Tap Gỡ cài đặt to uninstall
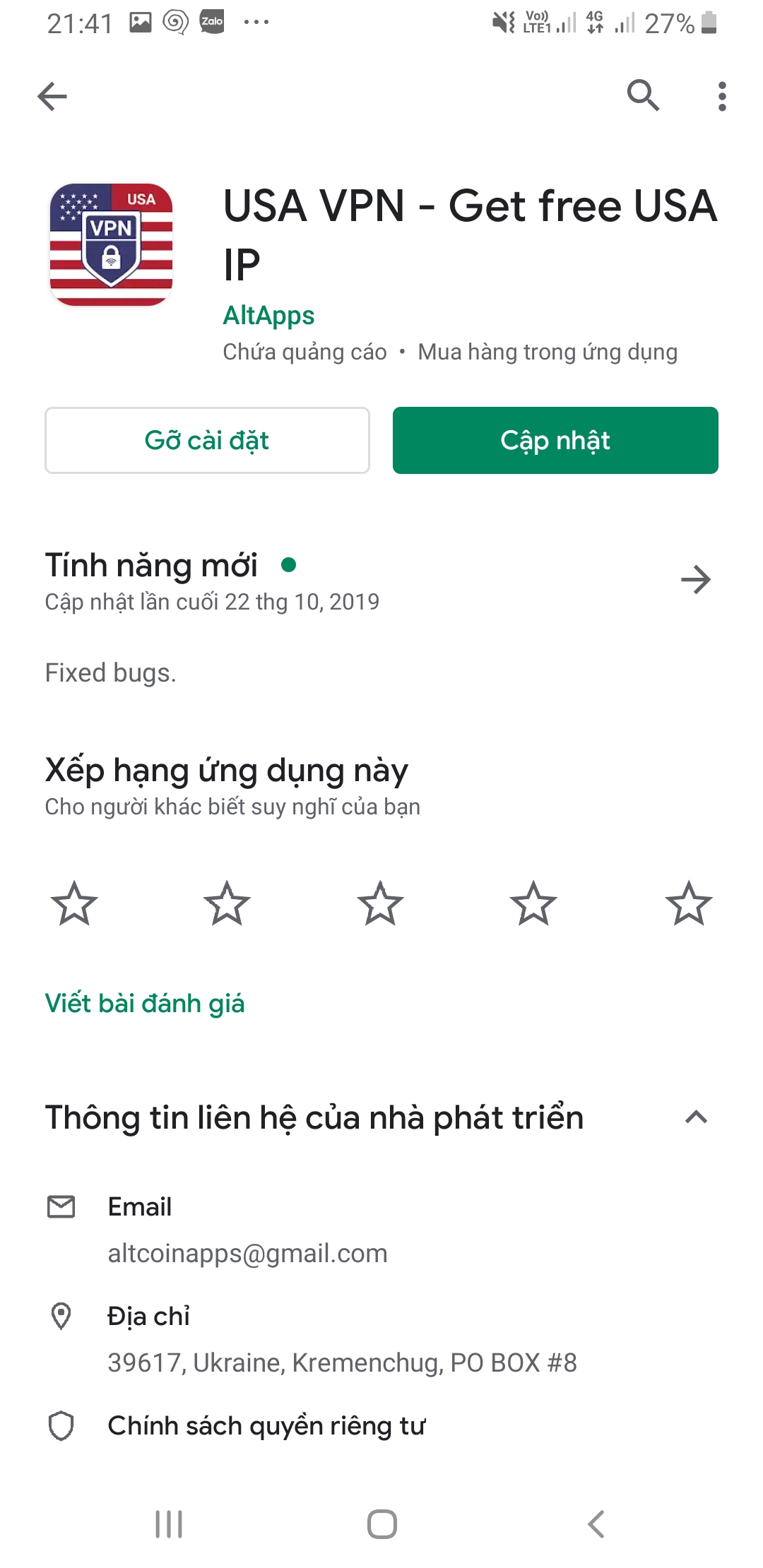763x1568 pixels. pyautogui.click(x=207, y=440)
